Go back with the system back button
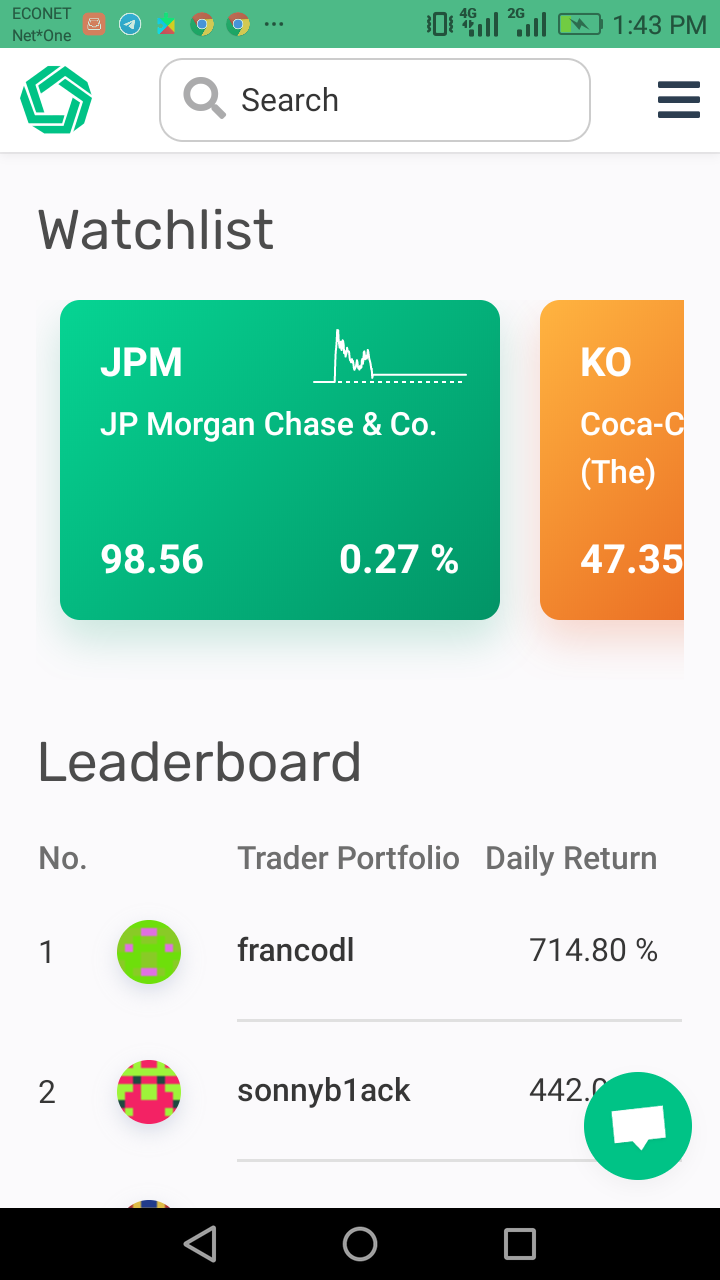 pyautogui.click(x=201, y=1244)
